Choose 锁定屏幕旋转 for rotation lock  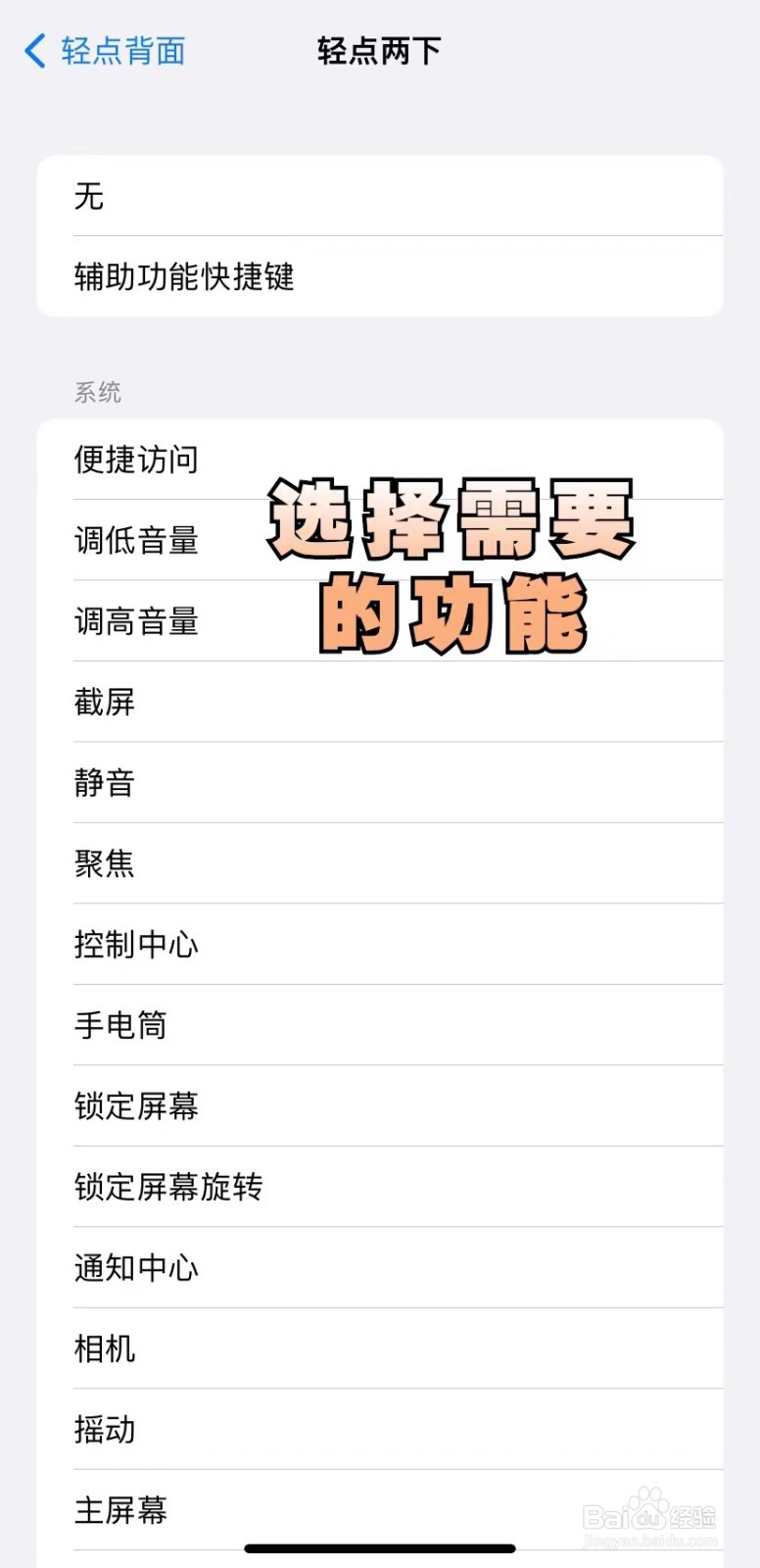point(168,1187)
